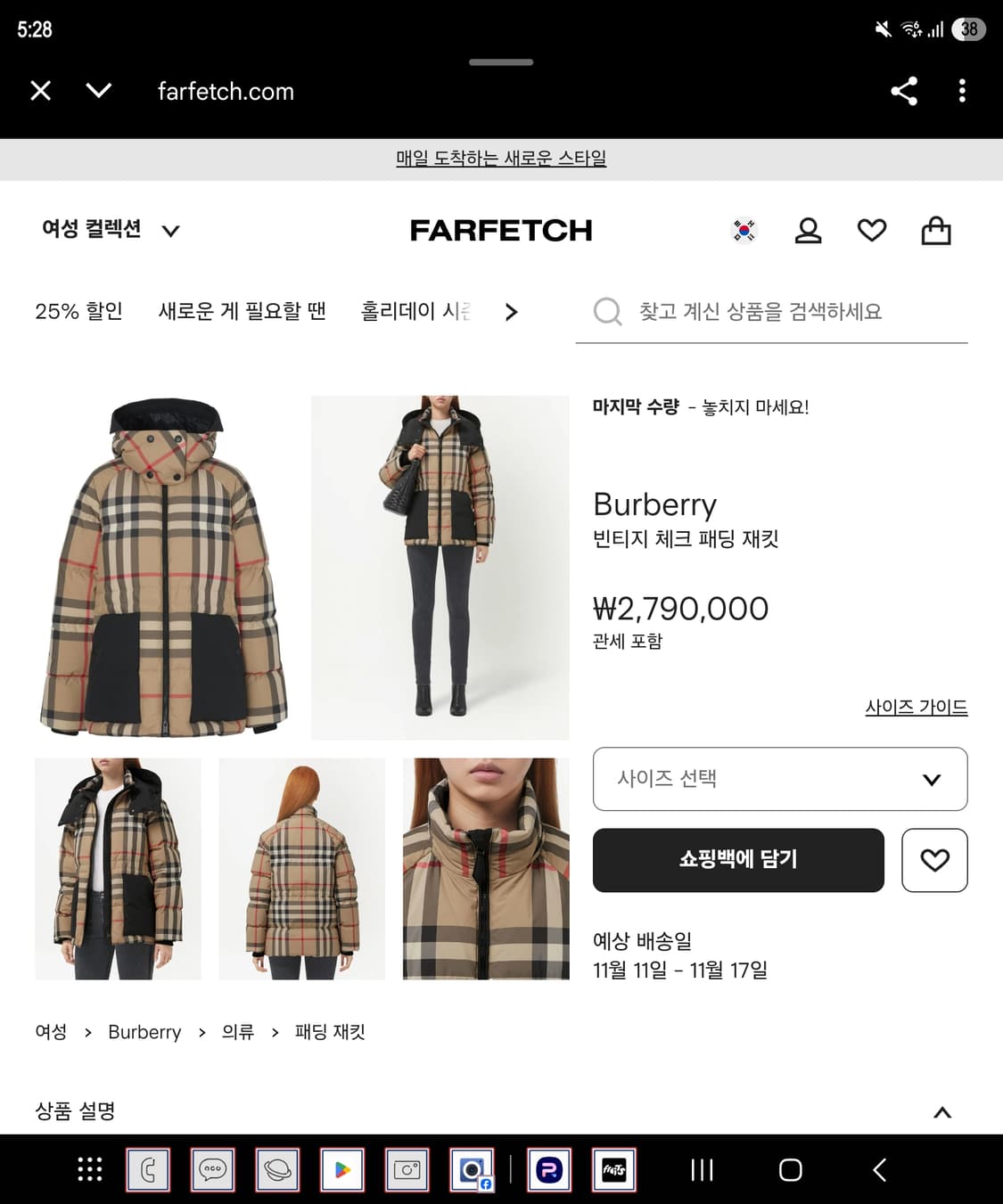
Task: Open the 사이즈 가이드 link
Action: (x=917, y=706)
